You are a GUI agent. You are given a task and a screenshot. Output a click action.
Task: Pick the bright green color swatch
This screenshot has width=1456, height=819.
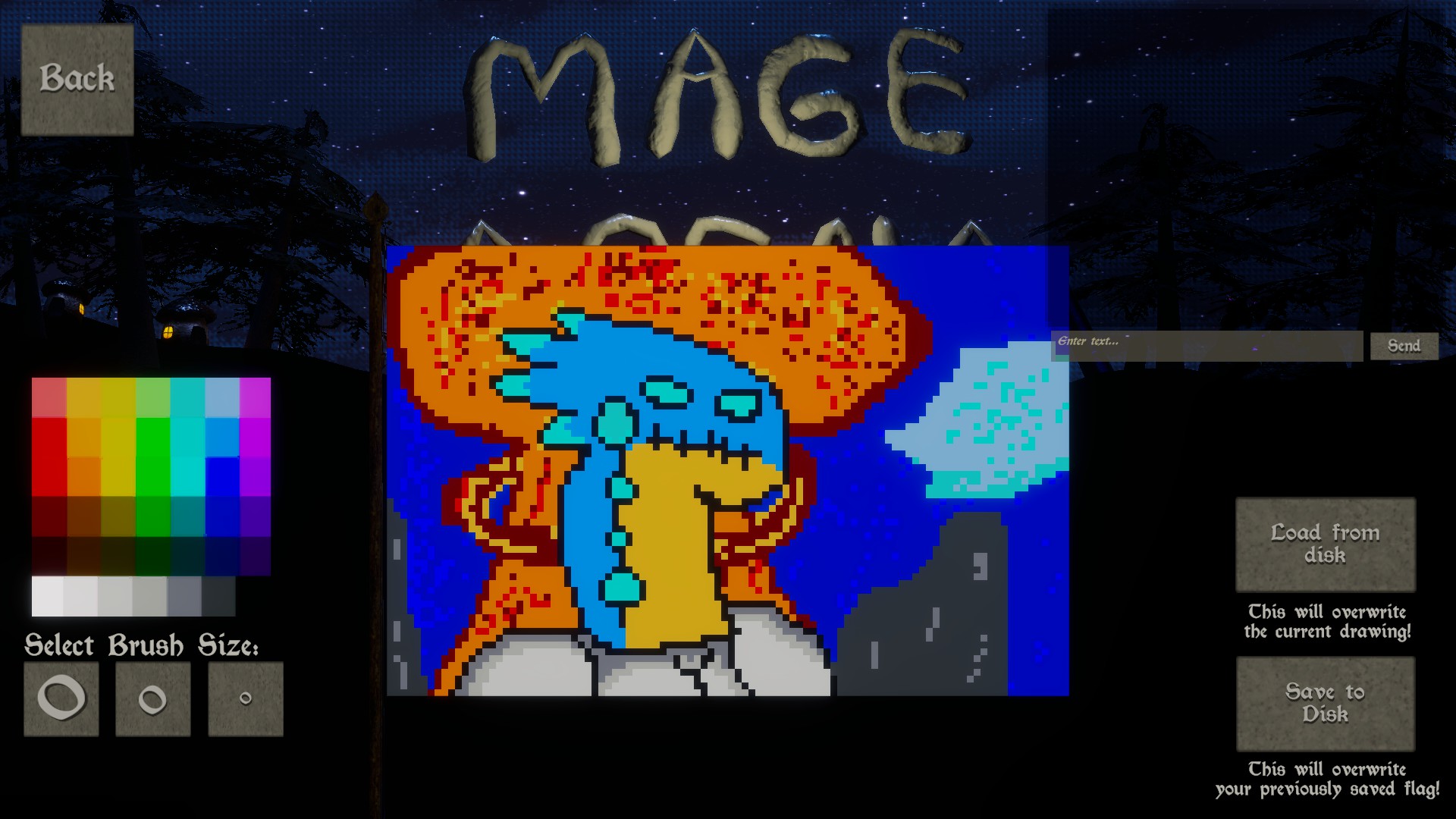coord(153,455)
